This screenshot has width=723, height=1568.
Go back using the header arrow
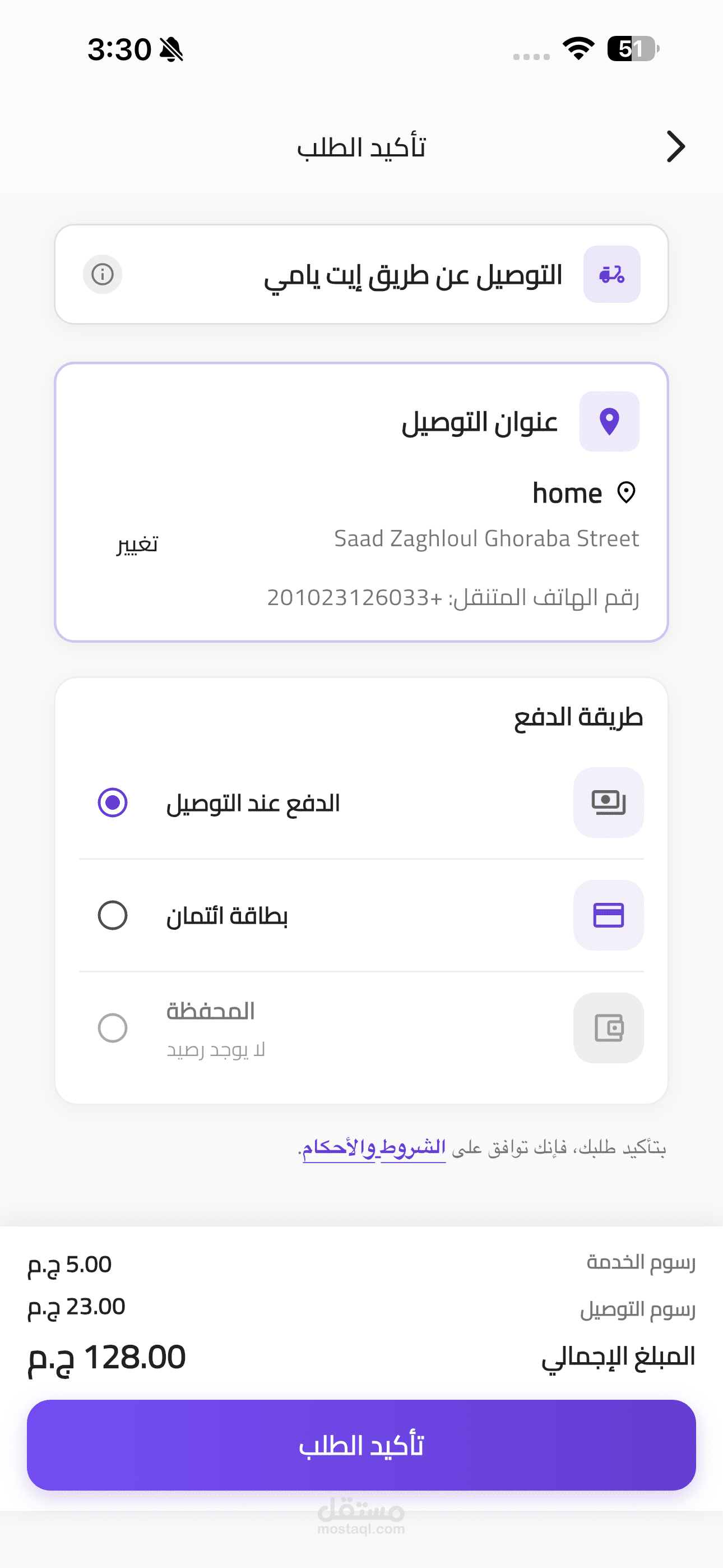pyautogui.click(x=675, y=147)
